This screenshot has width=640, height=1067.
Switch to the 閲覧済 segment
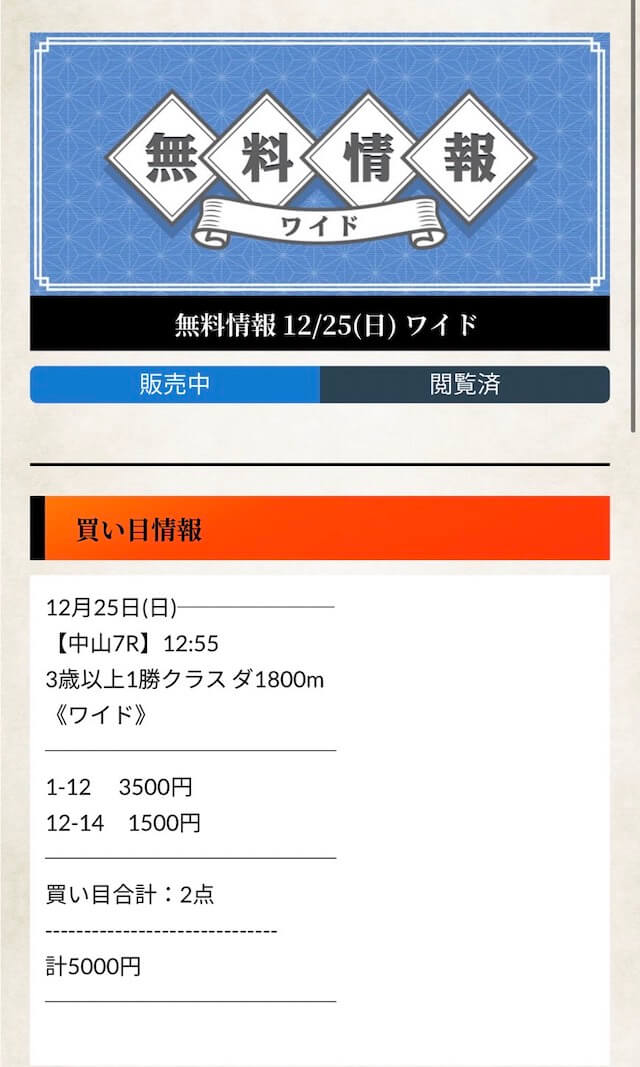click(x=464, y=385)
